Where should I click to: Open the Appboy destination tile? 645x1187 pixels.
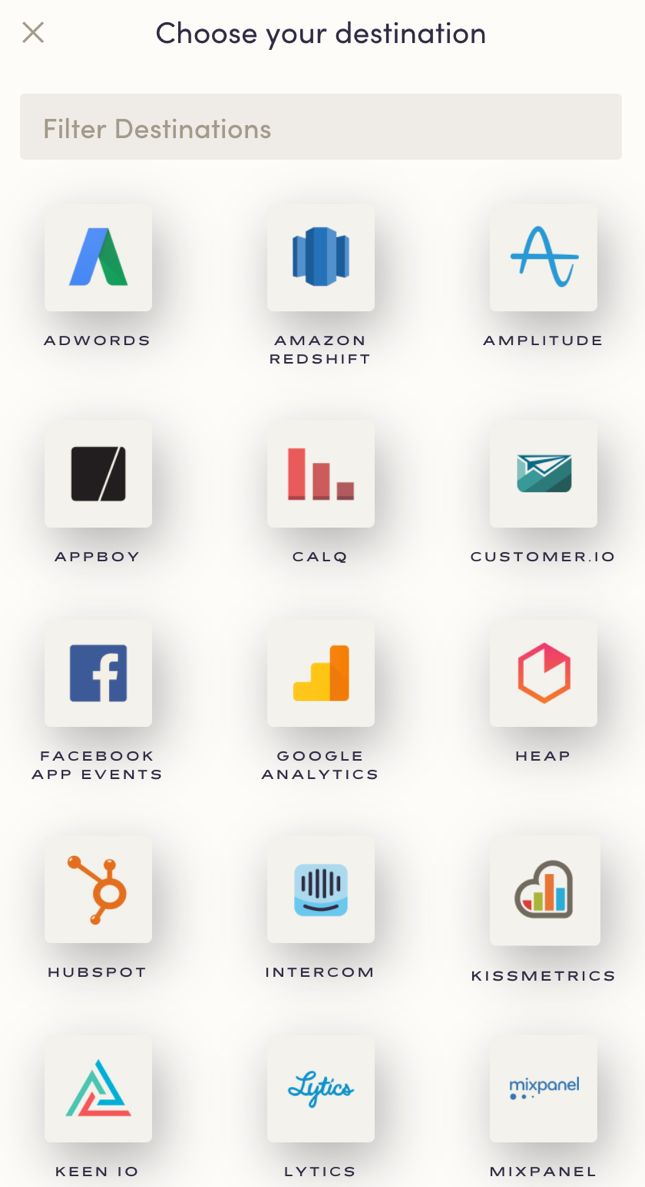[98, 474]
